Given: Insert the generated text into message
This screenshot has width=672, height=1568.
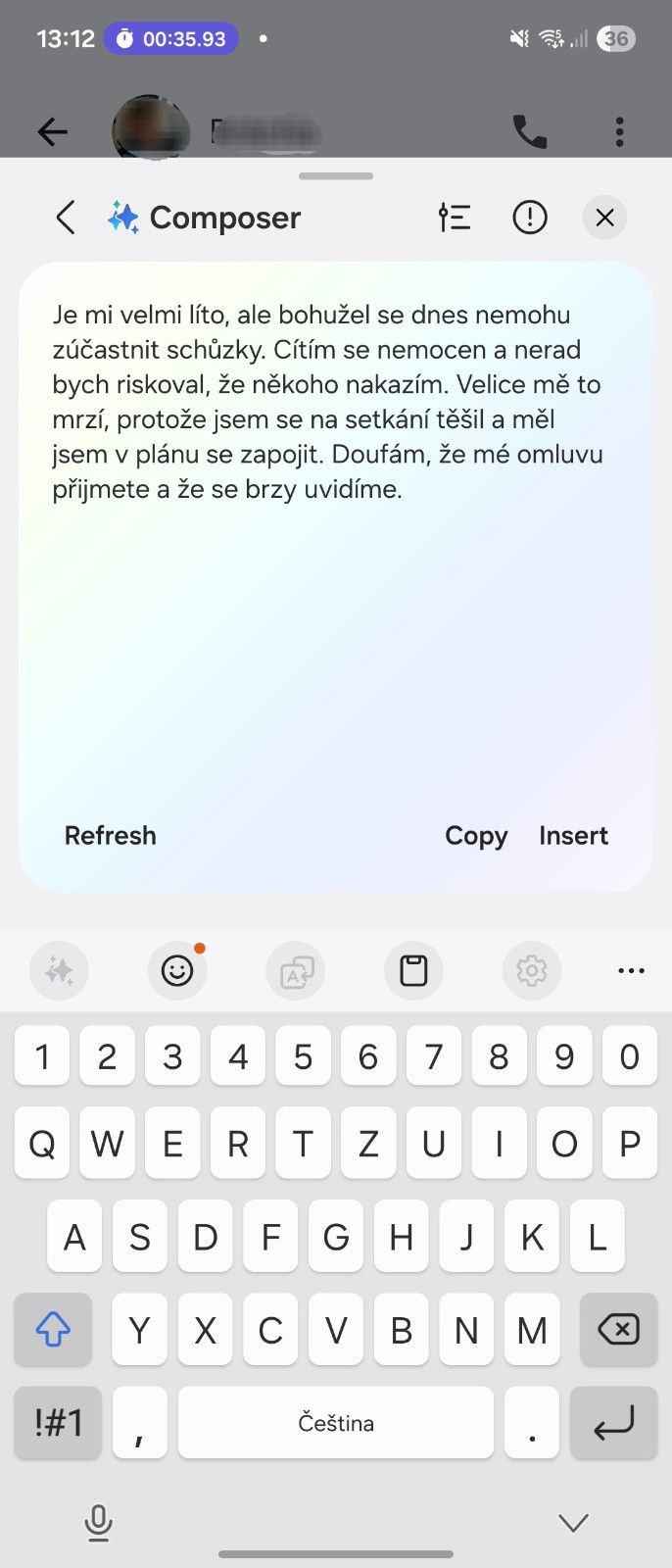Looking at the screenshot, I should (573, 836).
